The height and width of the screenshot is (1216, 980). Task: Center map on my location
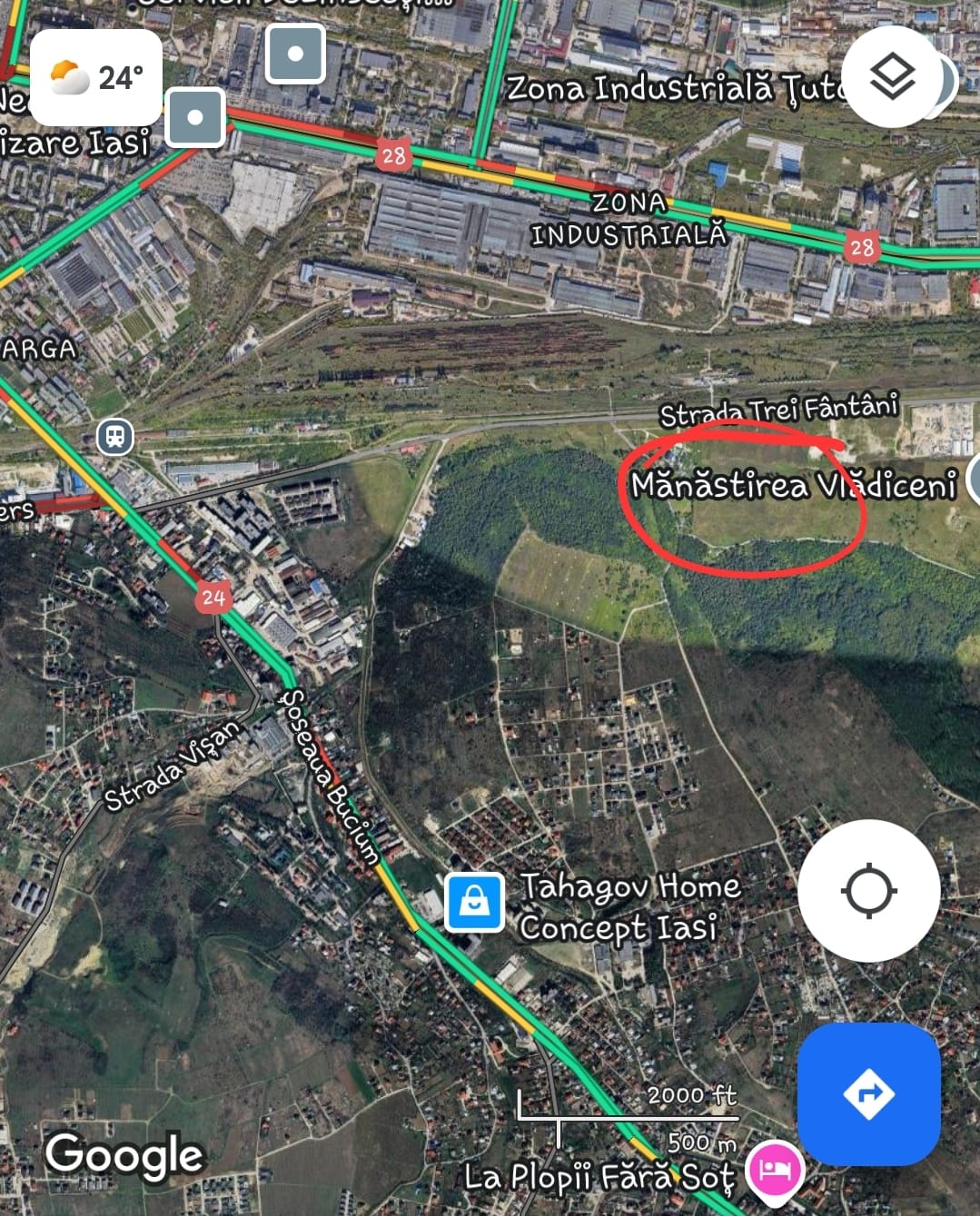[868, 890]
